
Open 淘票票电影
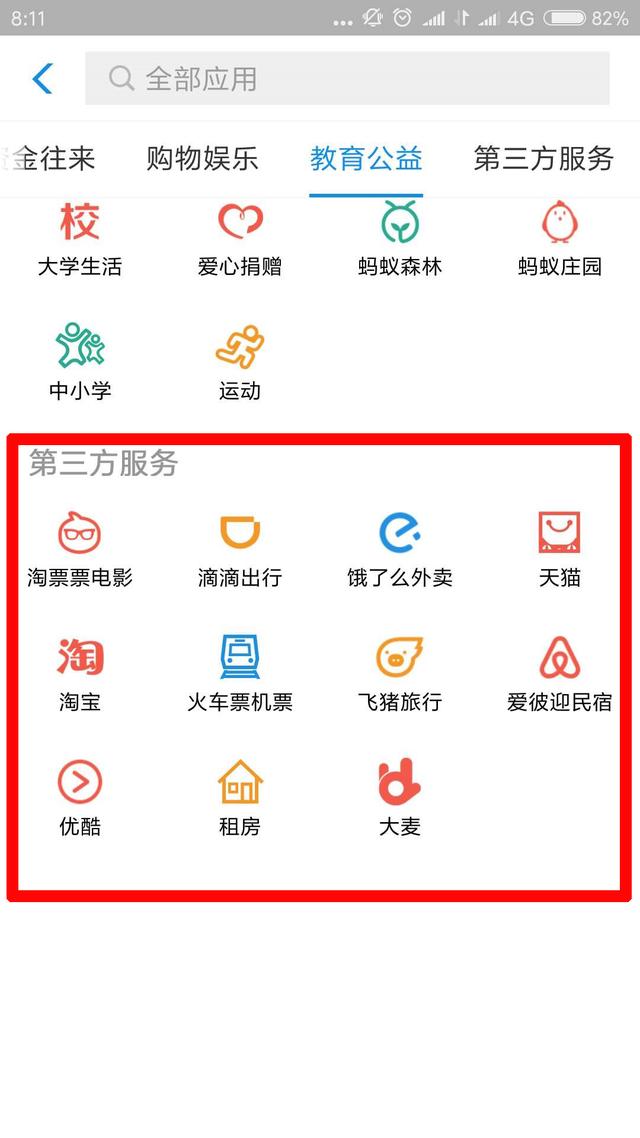point(80,550)
